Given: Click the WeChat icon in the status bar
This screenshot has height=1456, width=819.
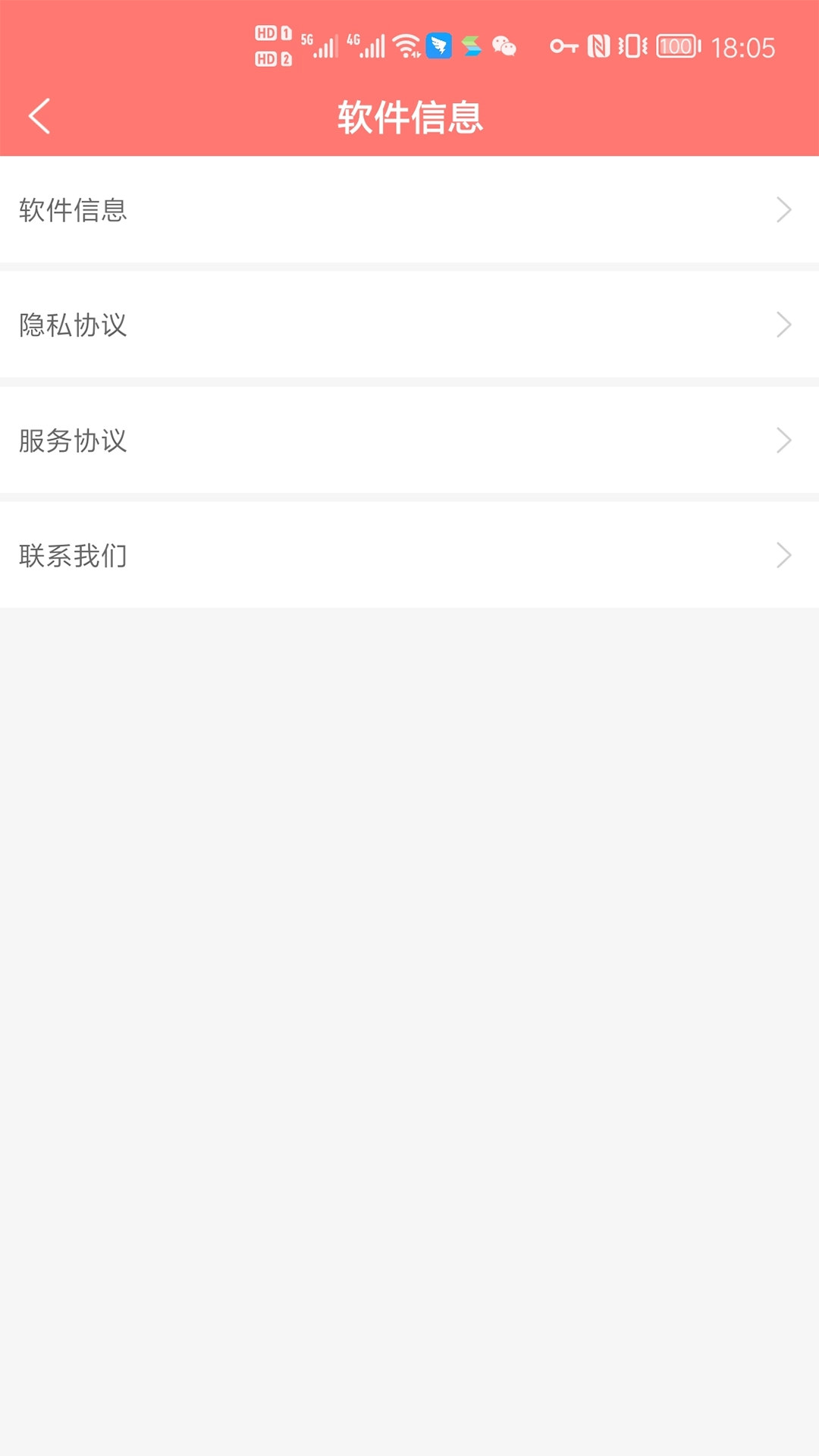Looking at the screenshot, I should 503,47.
